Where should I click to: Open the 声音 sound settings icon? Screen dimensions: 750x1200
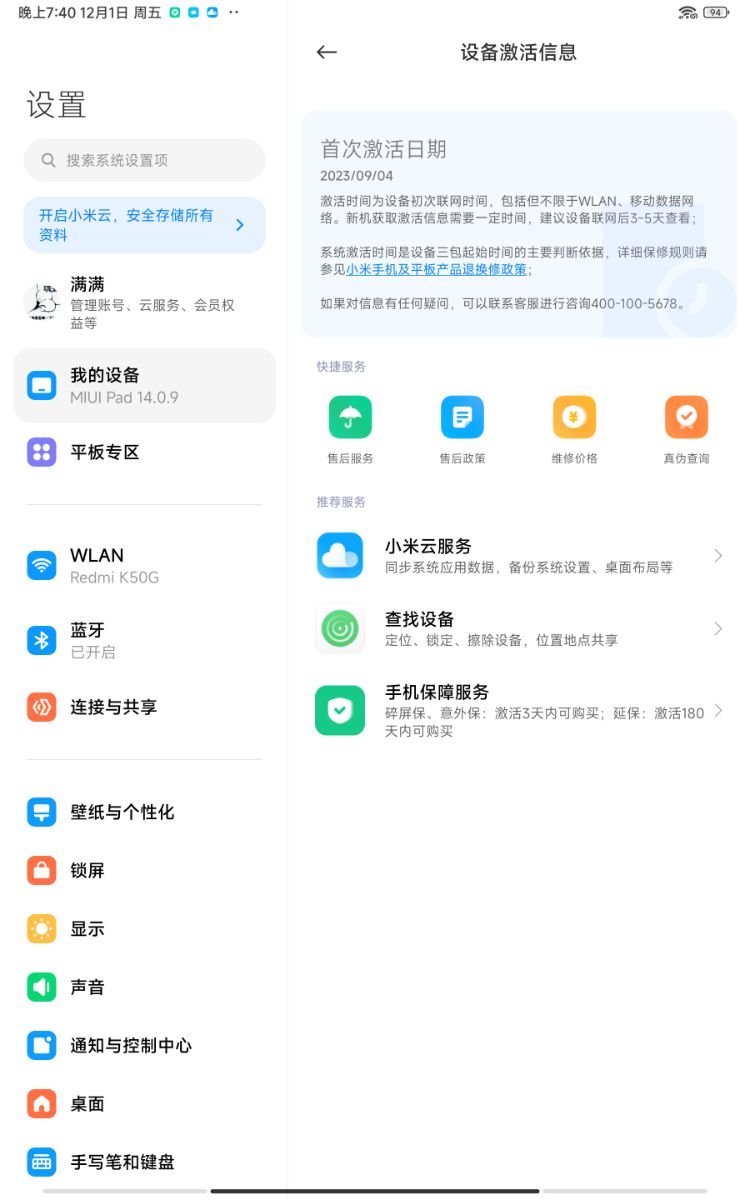click(41, 987)
